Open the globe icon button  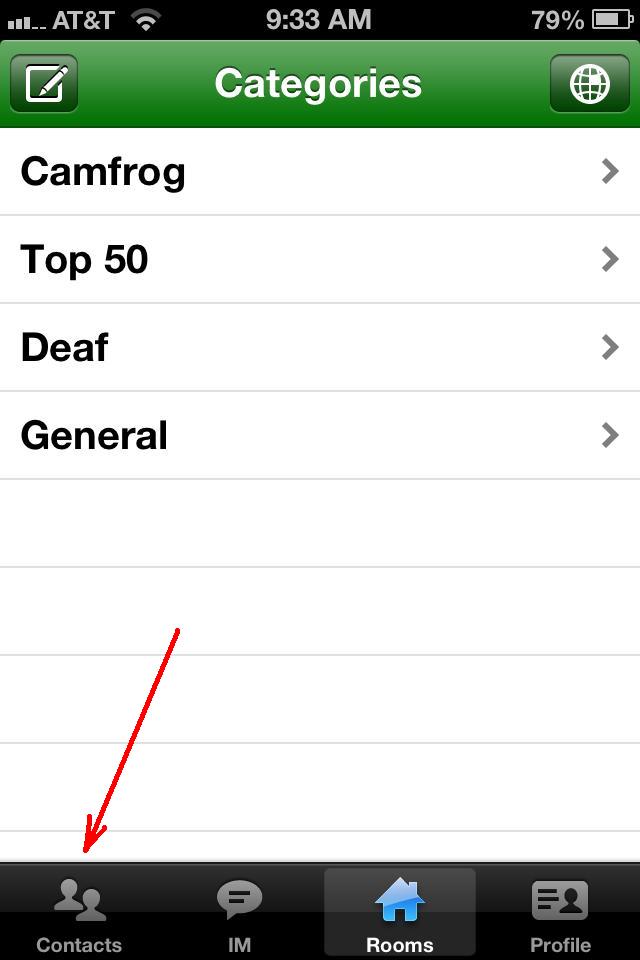(590, 84)
